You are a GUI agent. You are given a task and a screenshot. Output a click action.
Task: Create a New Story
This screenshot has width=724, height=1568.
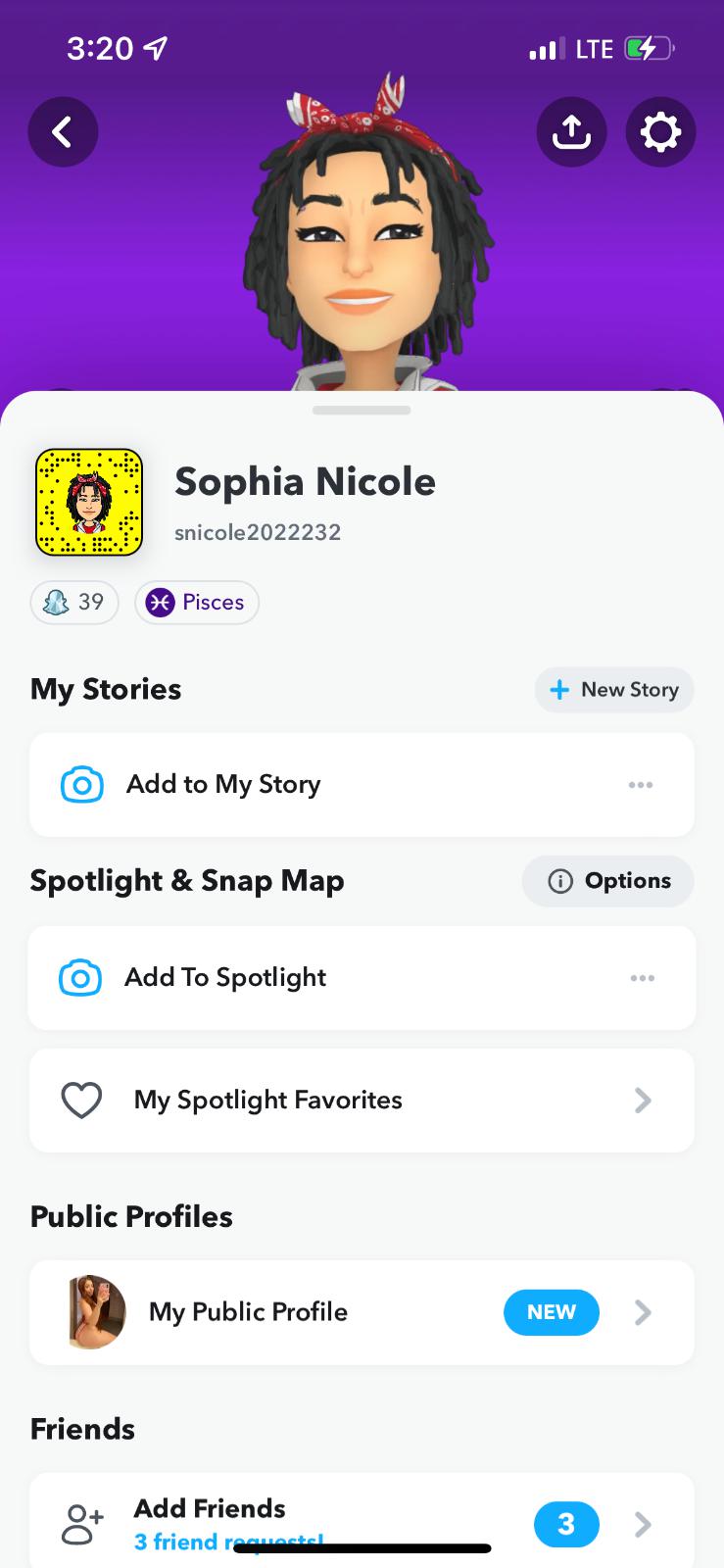click(x=614, y=690)
